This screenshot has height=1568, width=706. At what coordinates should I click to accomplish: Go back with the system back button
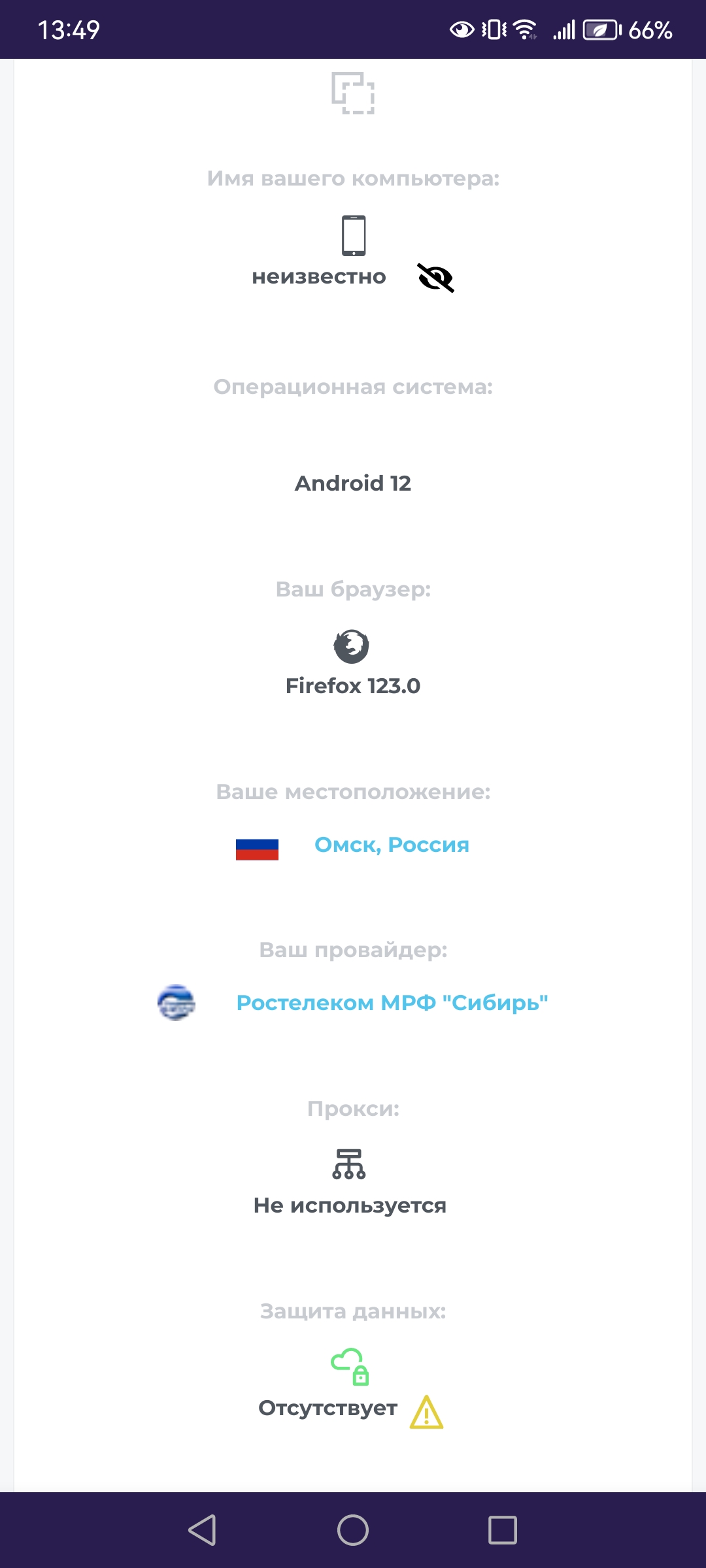click(203, 1529)
